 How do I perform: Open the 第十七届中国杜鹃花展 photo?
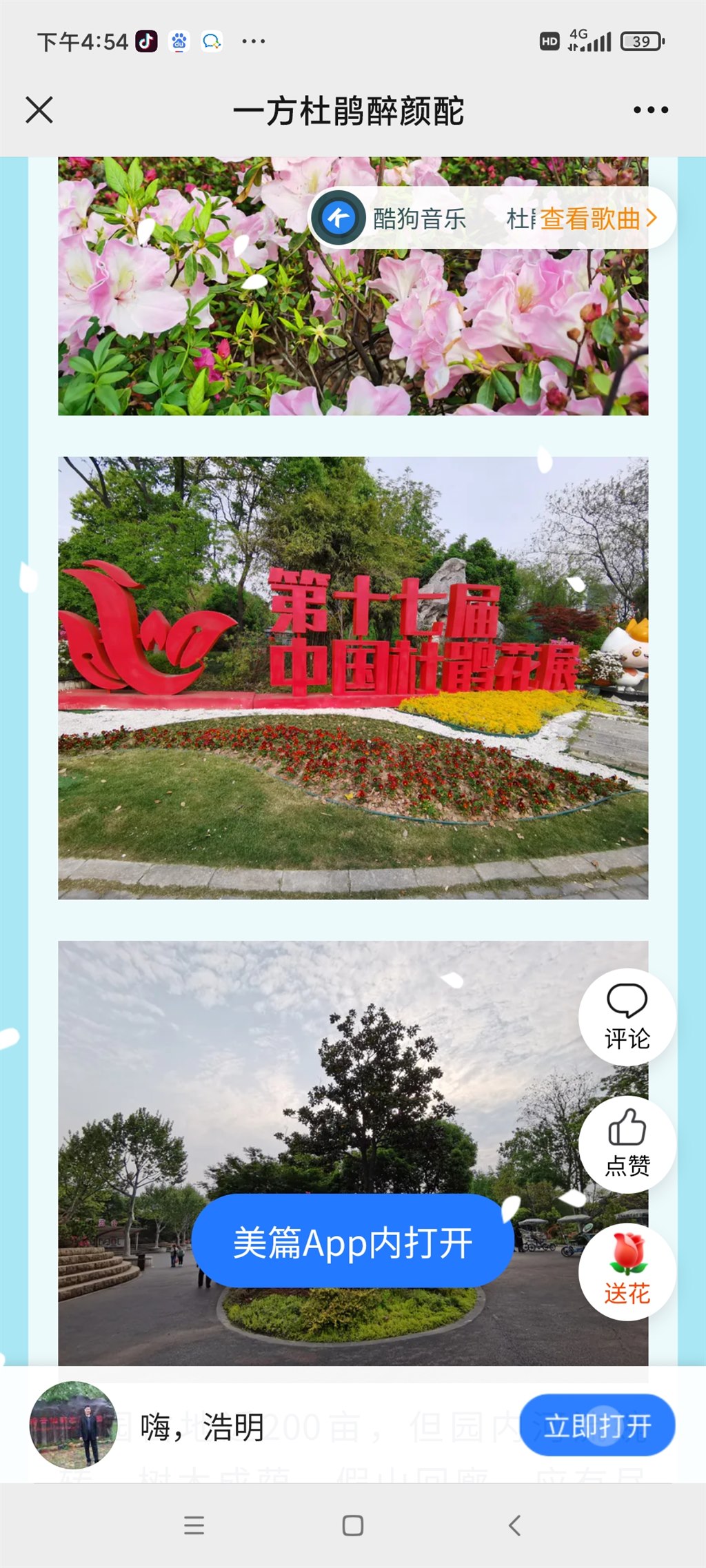coord(353,678)
